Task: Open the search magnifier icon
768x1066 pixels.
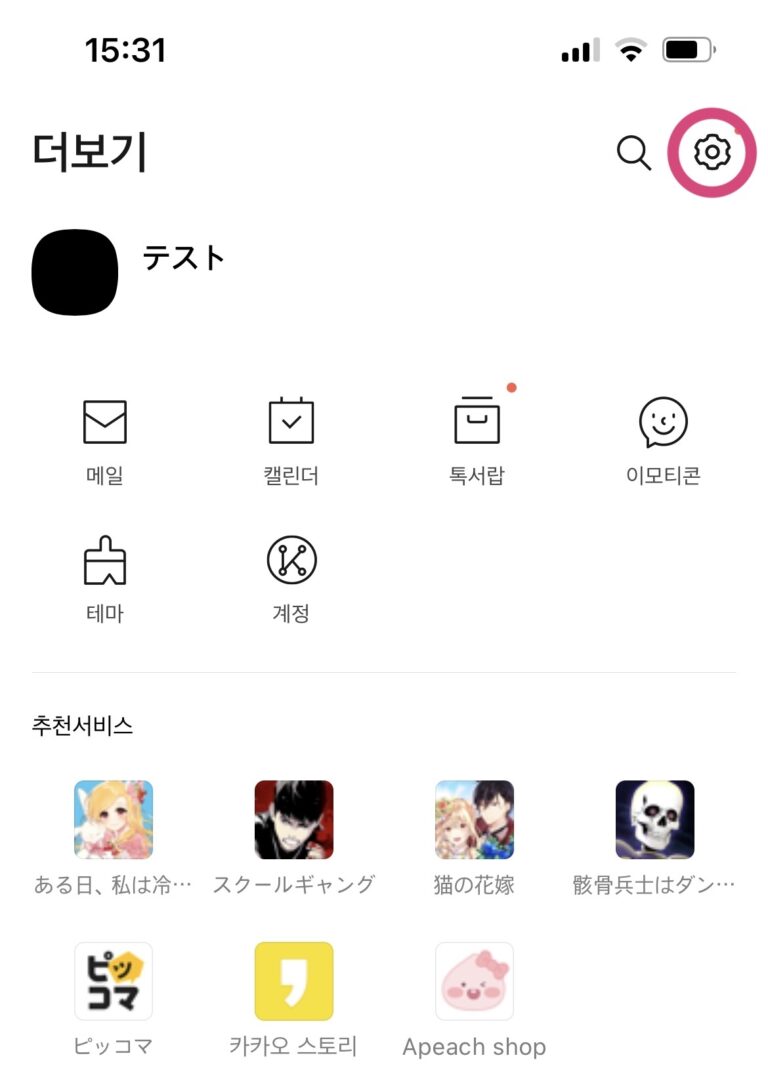Action: (x=633, y=153)
